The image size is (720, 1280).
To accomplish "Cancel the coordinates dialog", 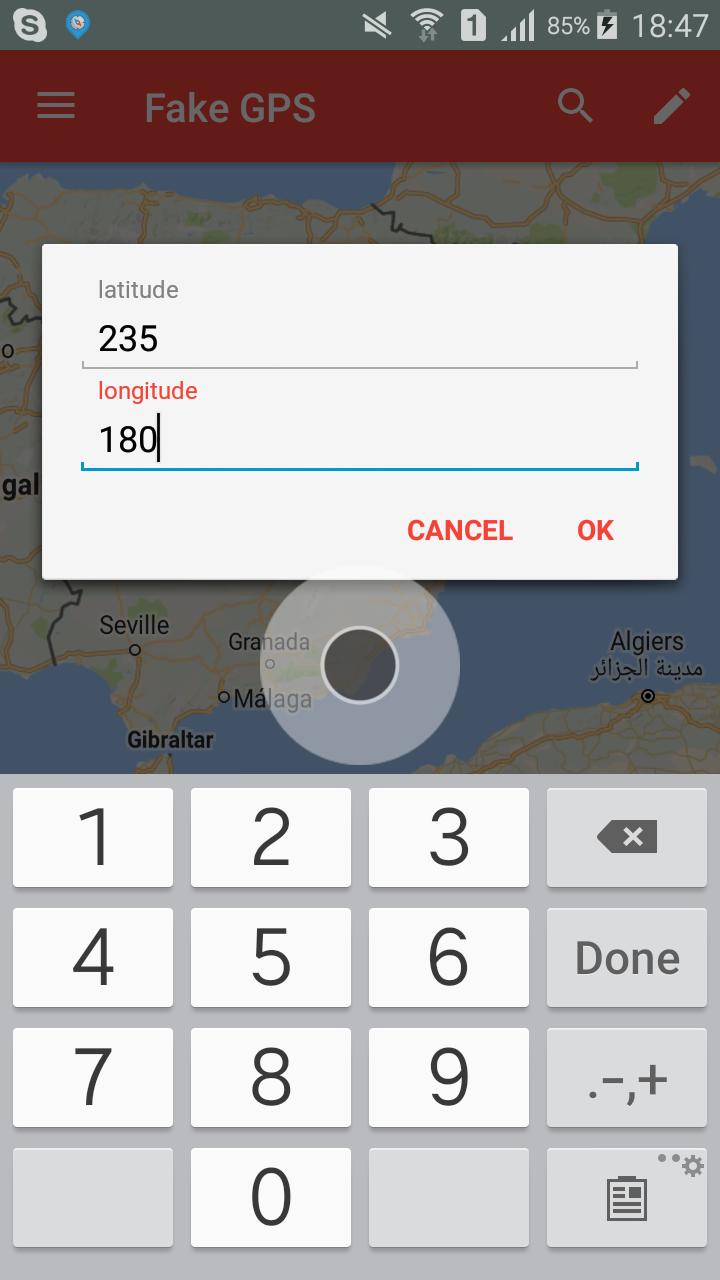I will pos(460,530).
